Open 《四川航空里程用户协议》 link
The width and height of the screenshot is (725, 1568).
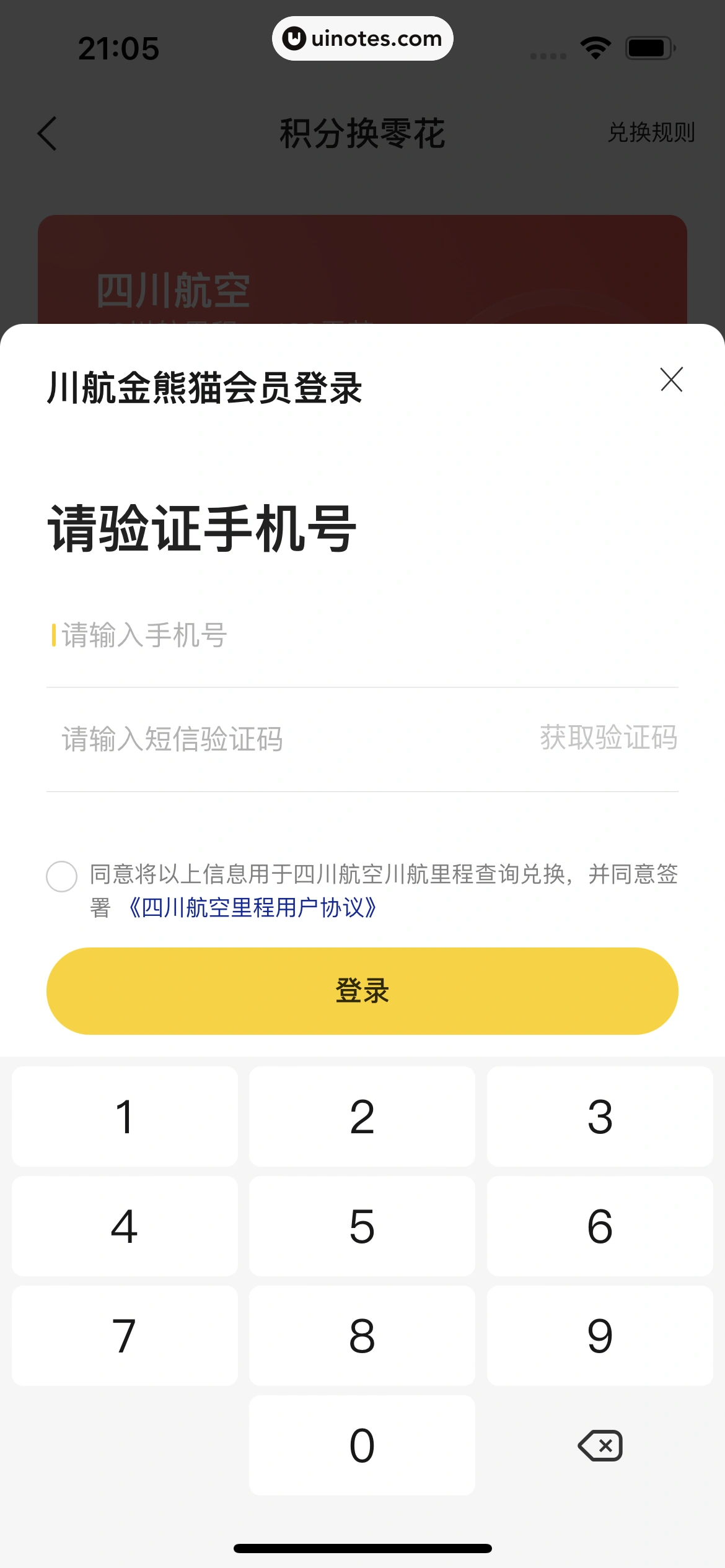pyautogui.click(x=253, y=908)
